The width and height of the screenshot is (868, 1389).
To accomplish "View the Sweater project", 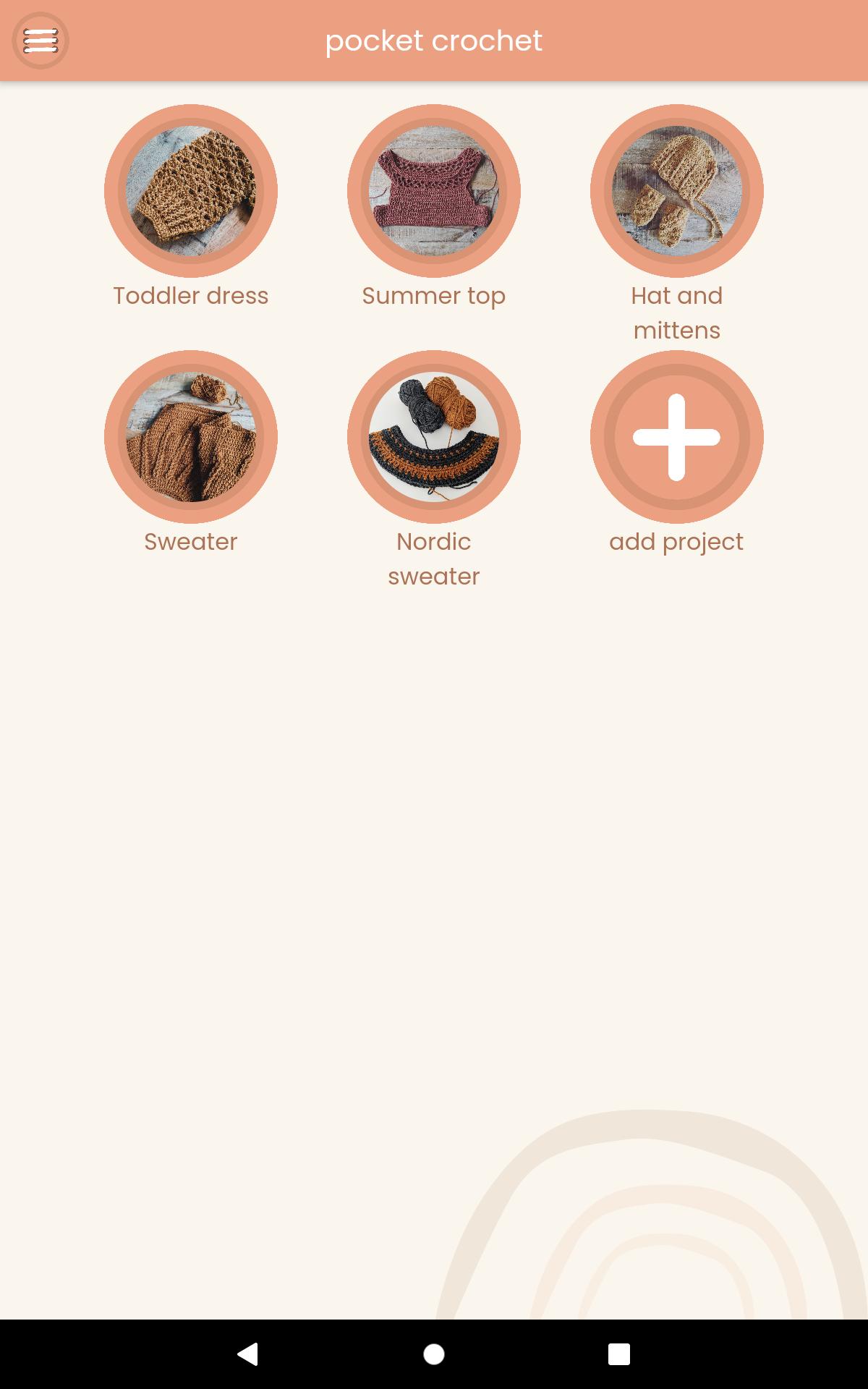I will point(191,437).
